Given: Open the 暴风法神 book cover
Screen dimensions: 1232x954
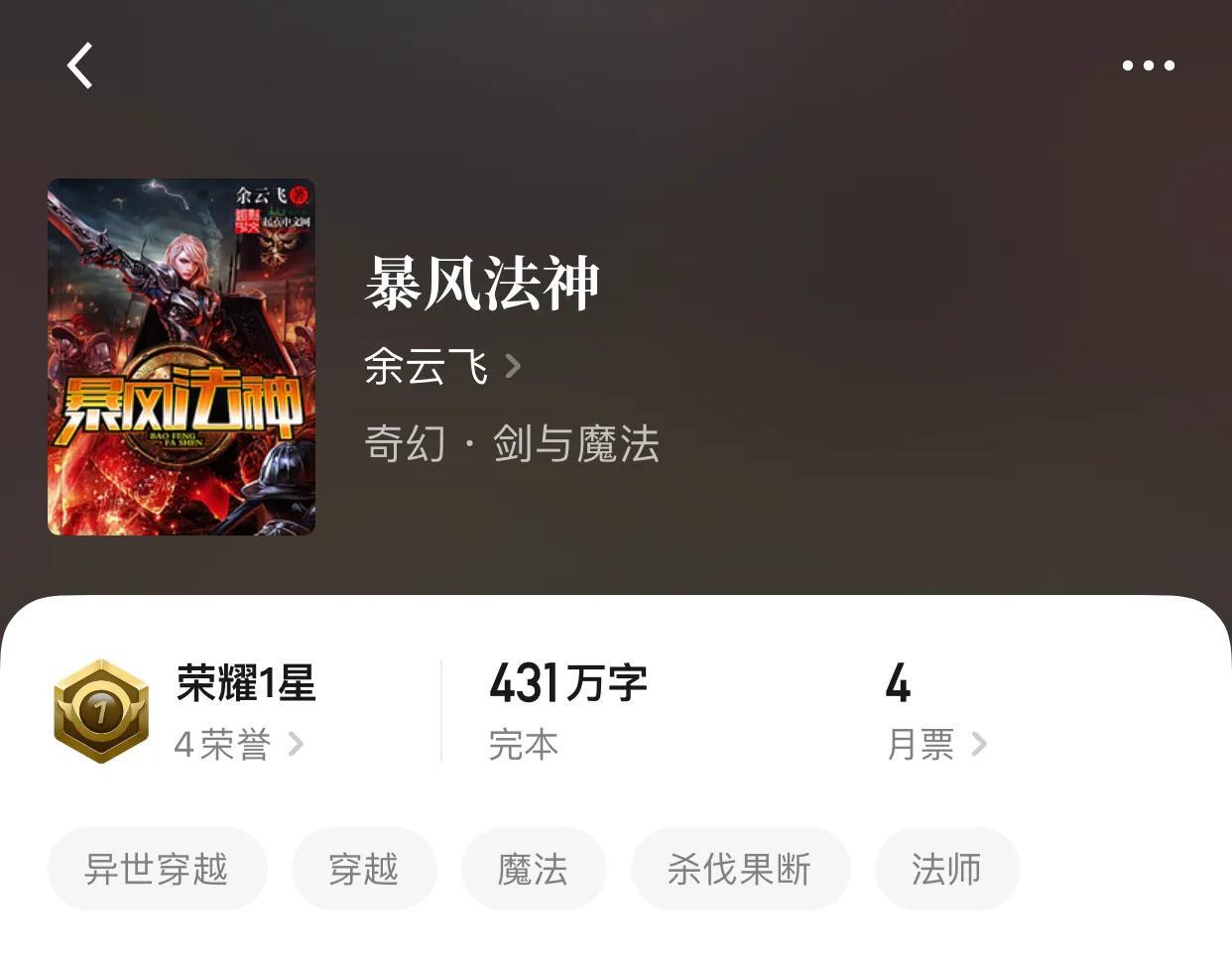Looking at the screenshot, I should [x=182, y=357].
